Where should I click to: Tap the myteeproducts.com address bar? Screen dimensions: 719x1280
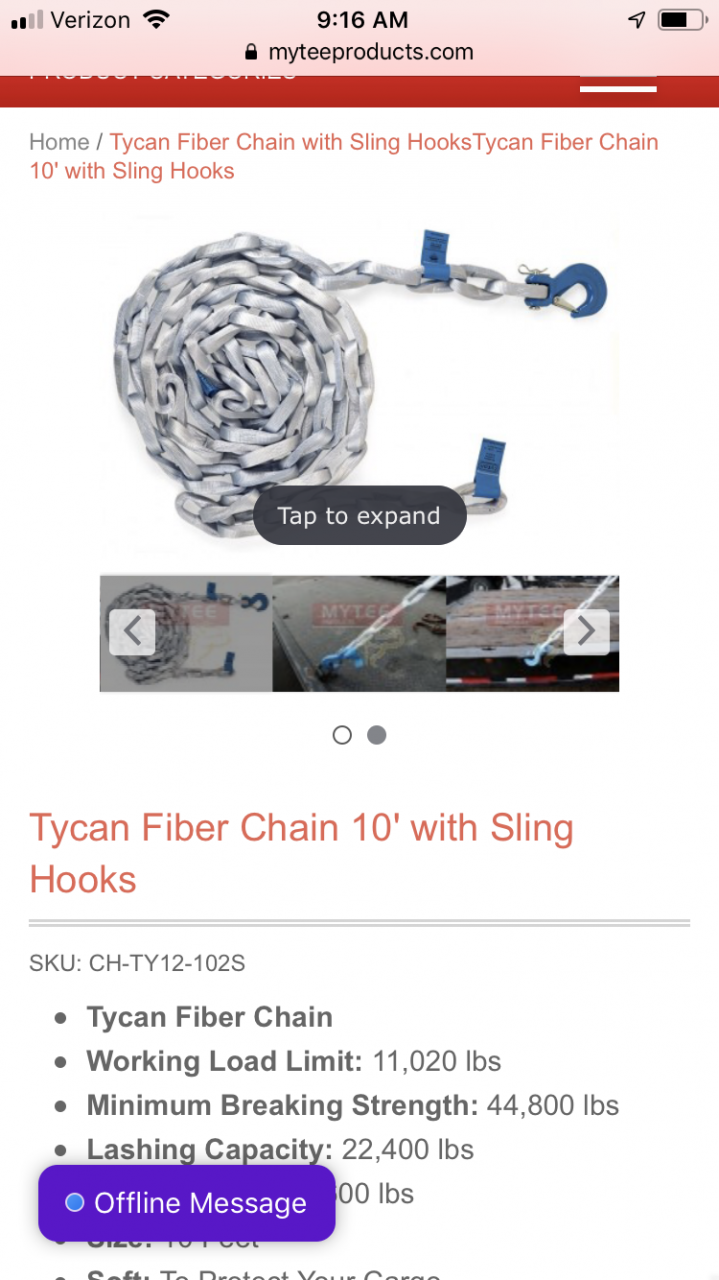(x=359, y=52)
